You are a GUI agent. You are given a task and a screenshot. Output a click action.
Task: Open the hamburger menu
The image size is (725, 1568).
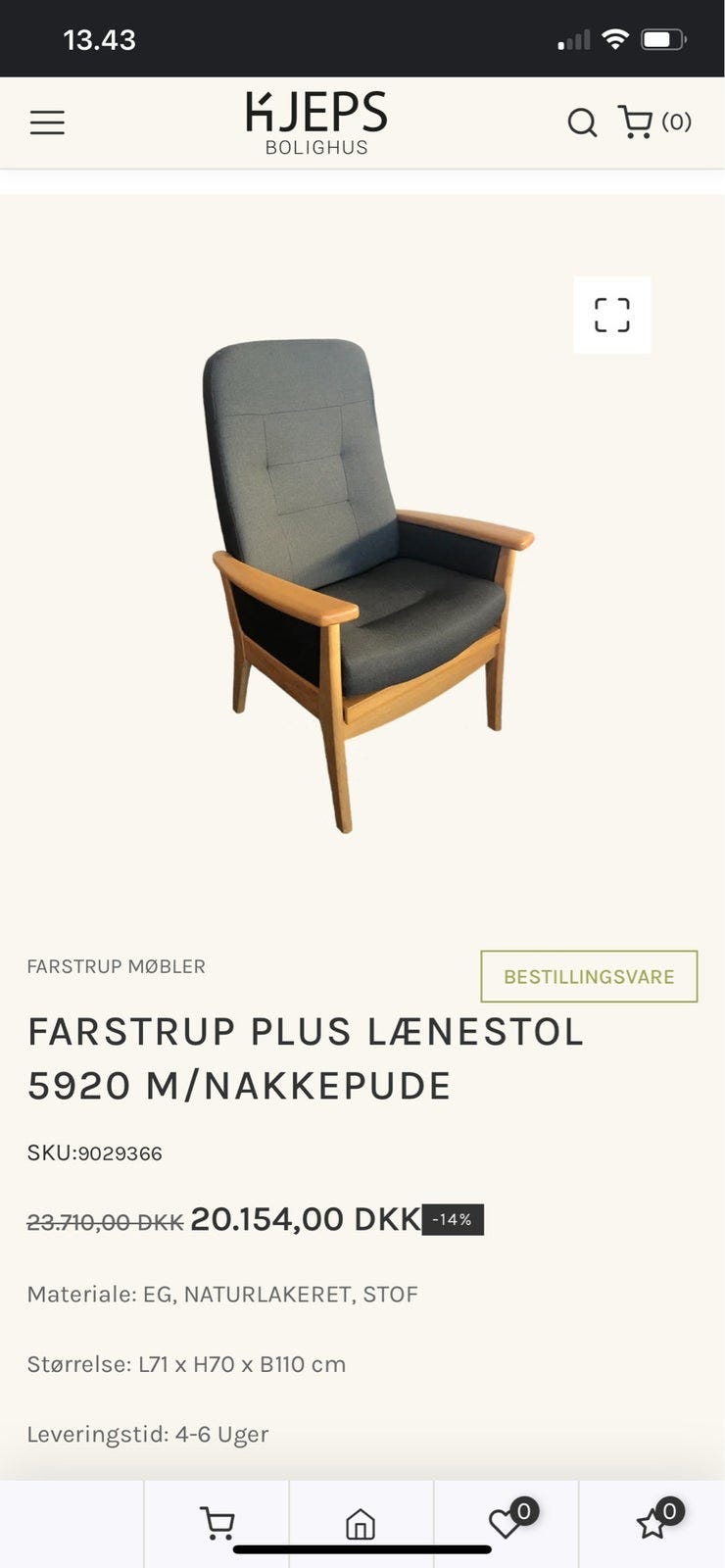[x=47, y=122]
